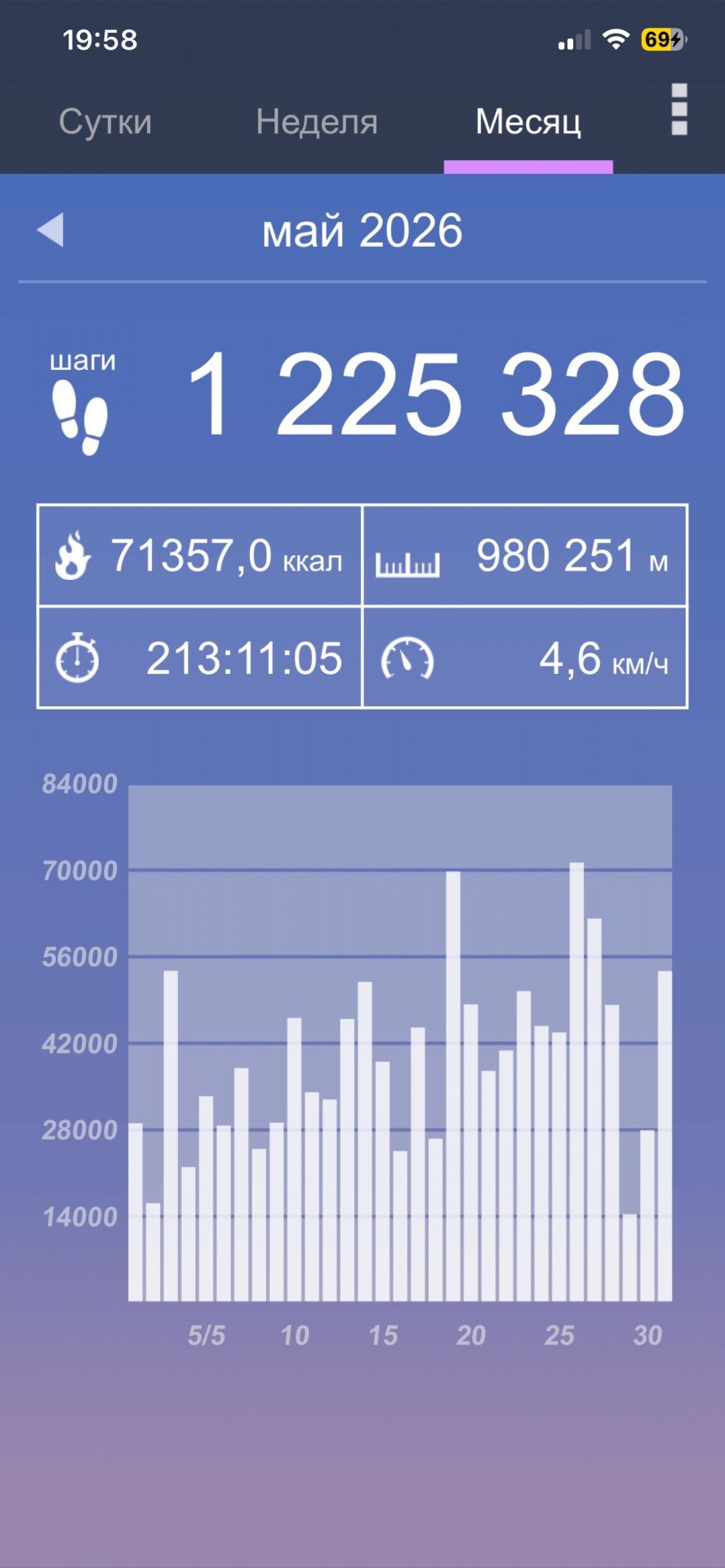725x1568 pixels.
Task: Switch to the Неделя tab
Action: [x=317, y=122]
